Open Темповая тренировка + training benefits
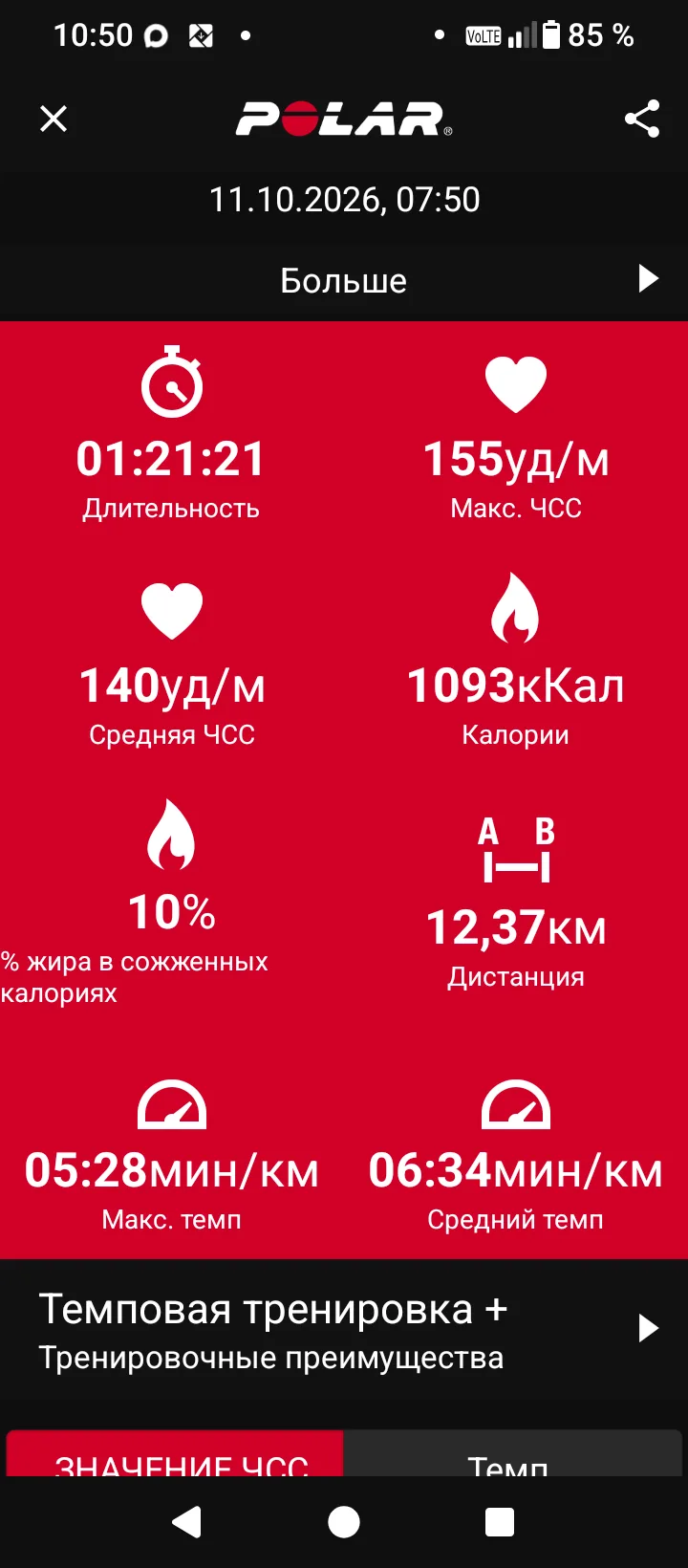The height and width of the screenshot is (1568, 688). (344, 1331)
